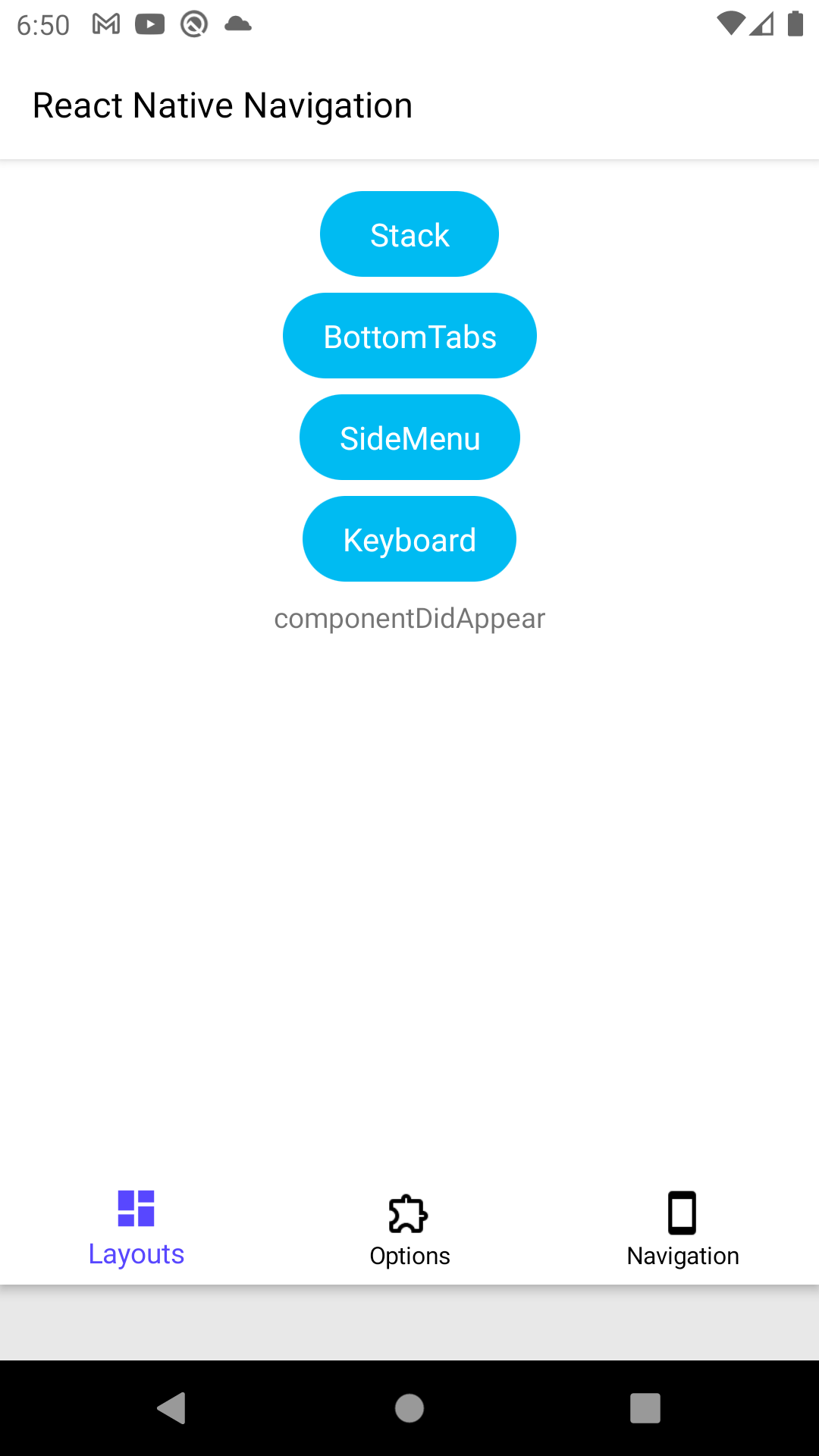Click the cloud icon in status bar
This screenshot has height=1456, width=819.
[x=237, y=24]
